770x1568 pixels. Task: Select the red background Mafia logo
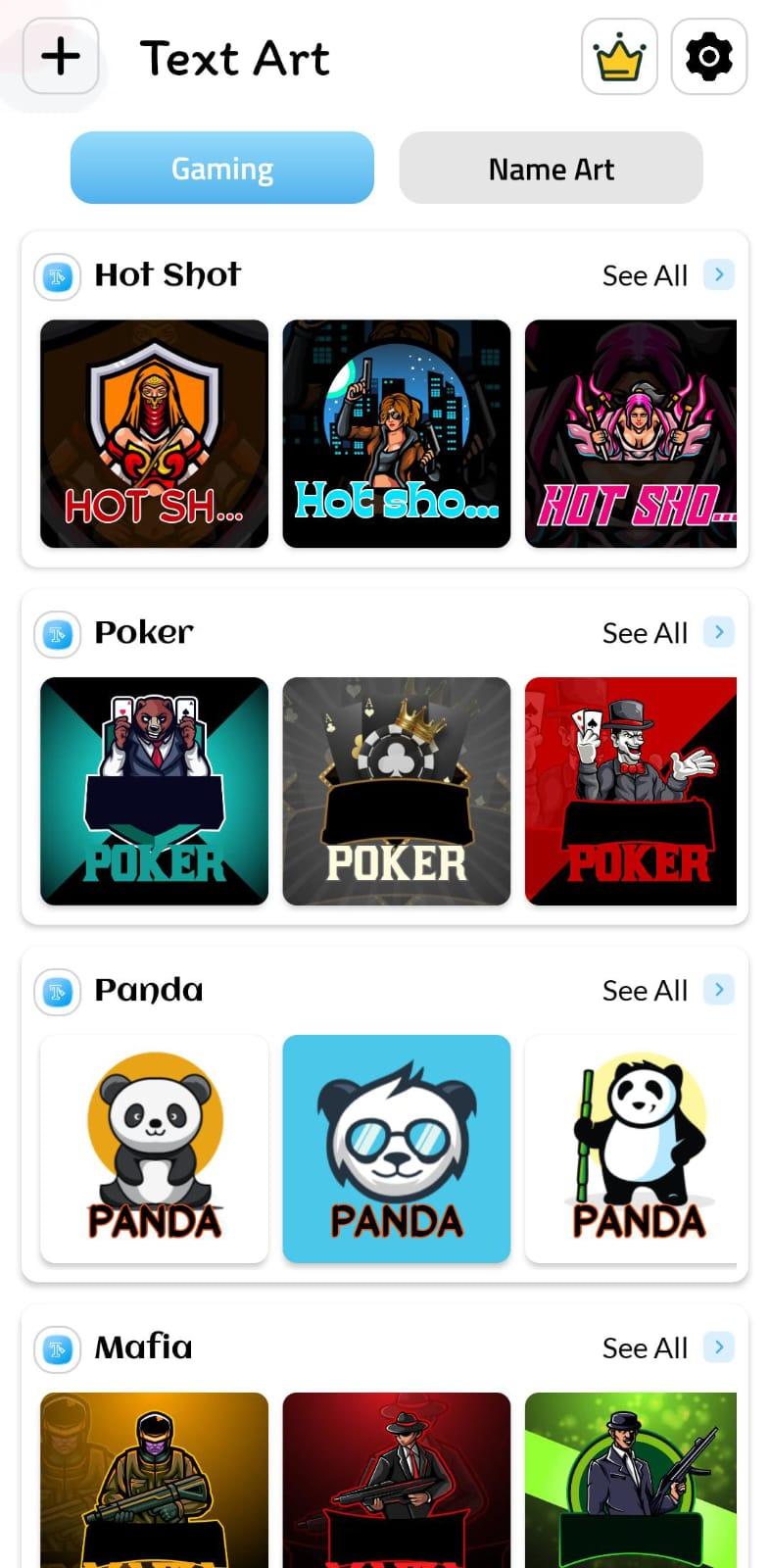397,1480
